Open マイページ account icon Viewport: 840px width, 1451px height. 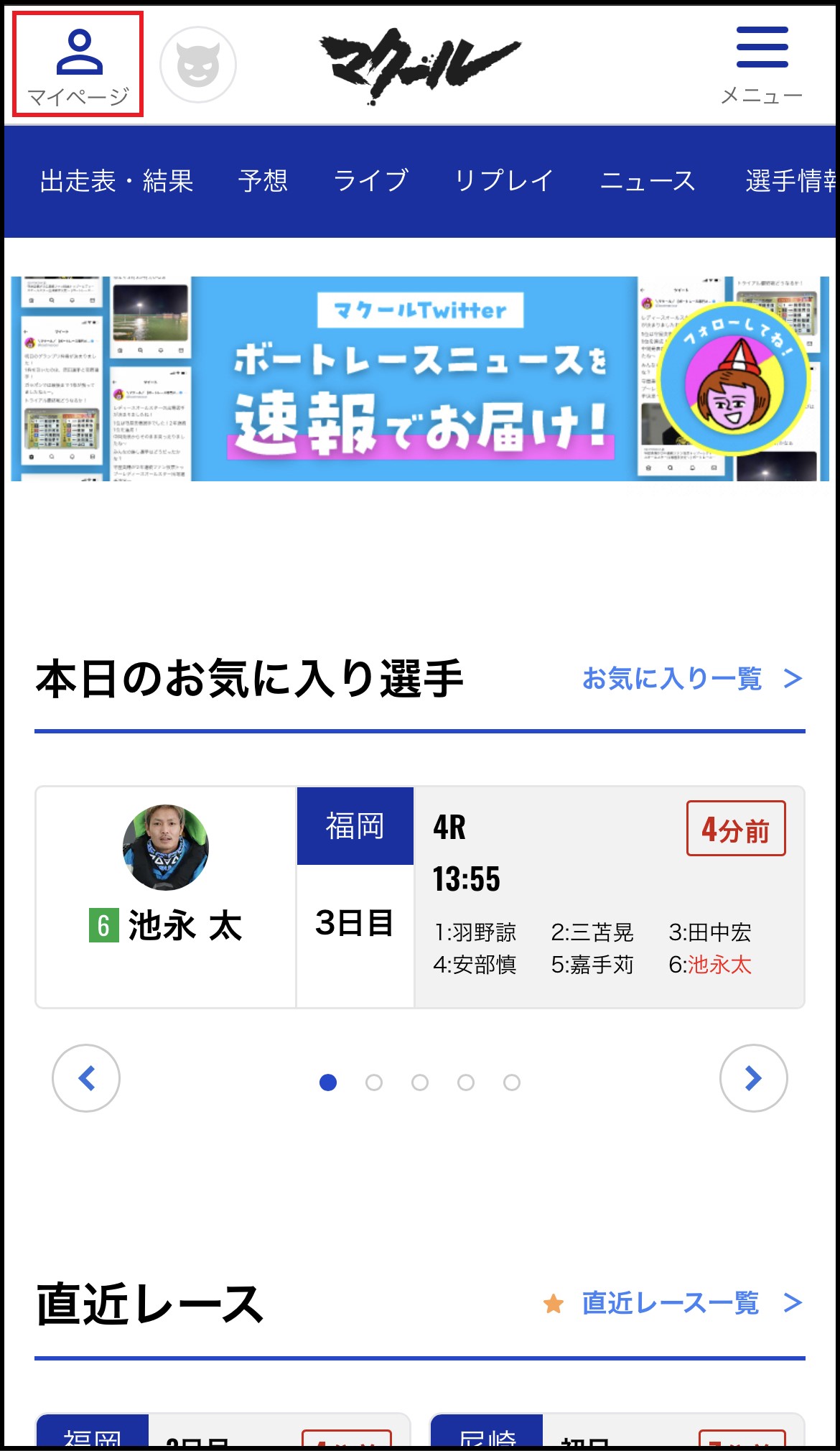pos(78,65)
